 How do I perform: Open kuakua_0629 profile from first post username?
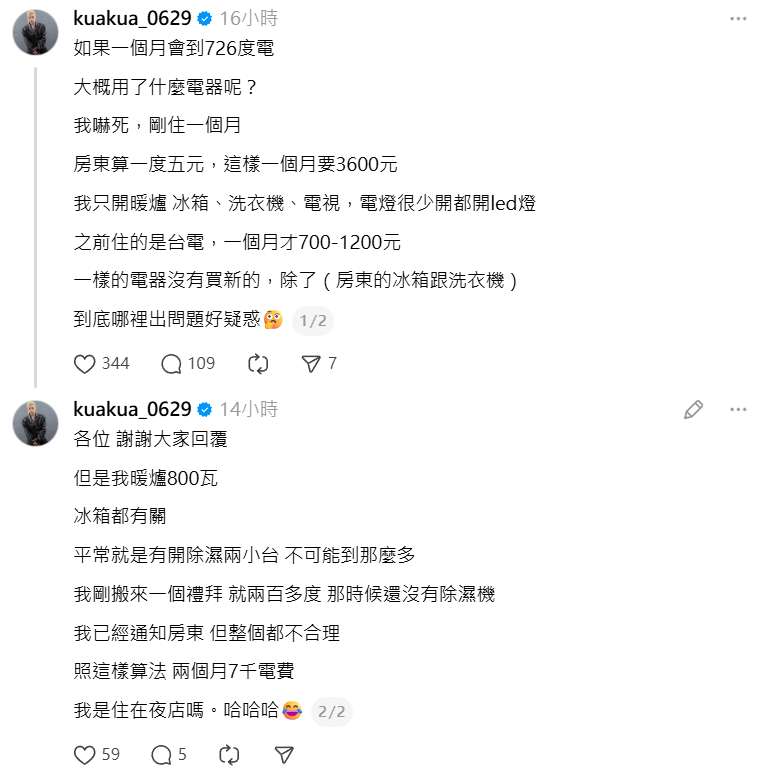[132, 18]
